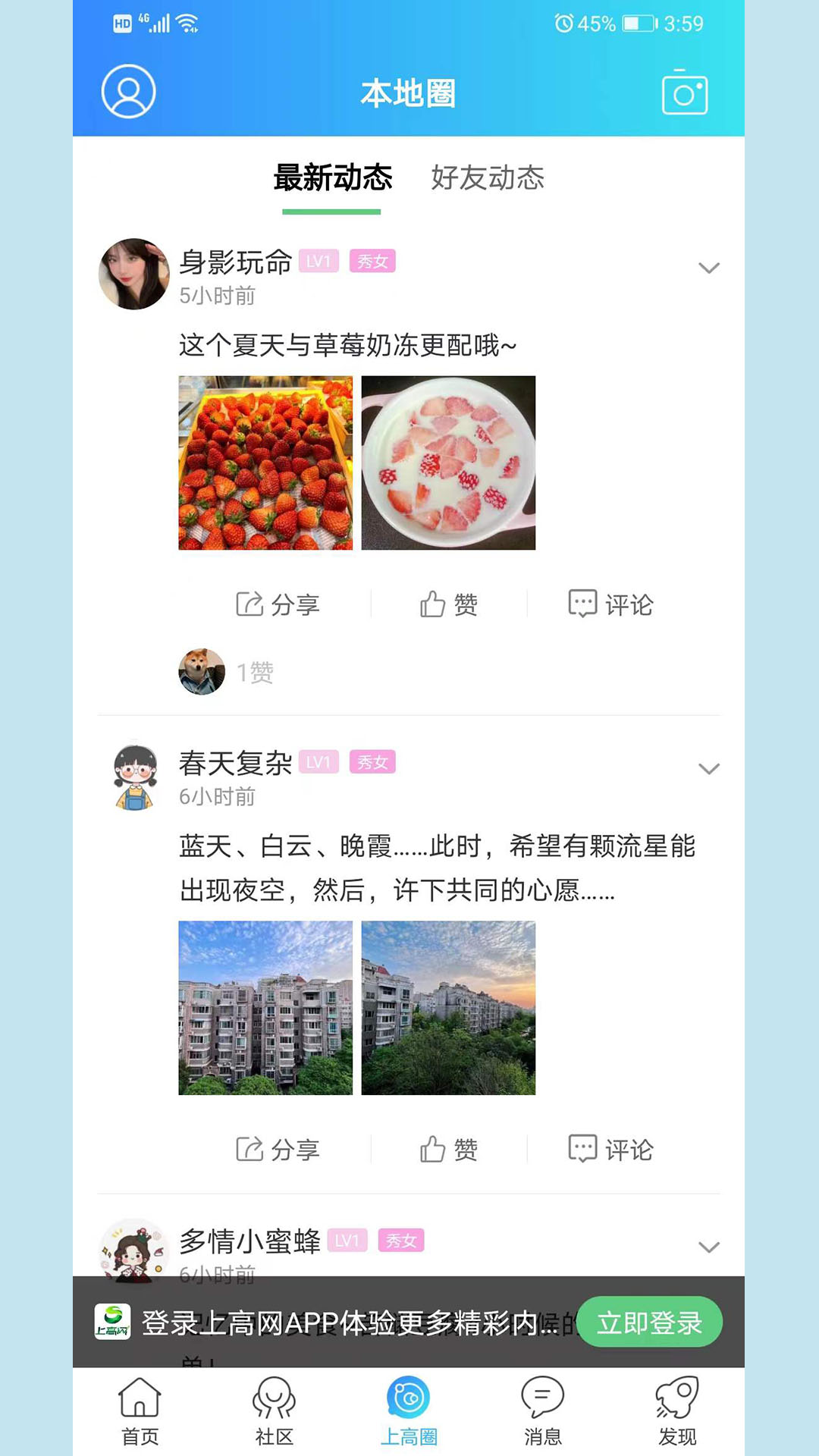Share the strawberry milk jelly post
Screen dimensions: 819x1456
tap(278, 604)
